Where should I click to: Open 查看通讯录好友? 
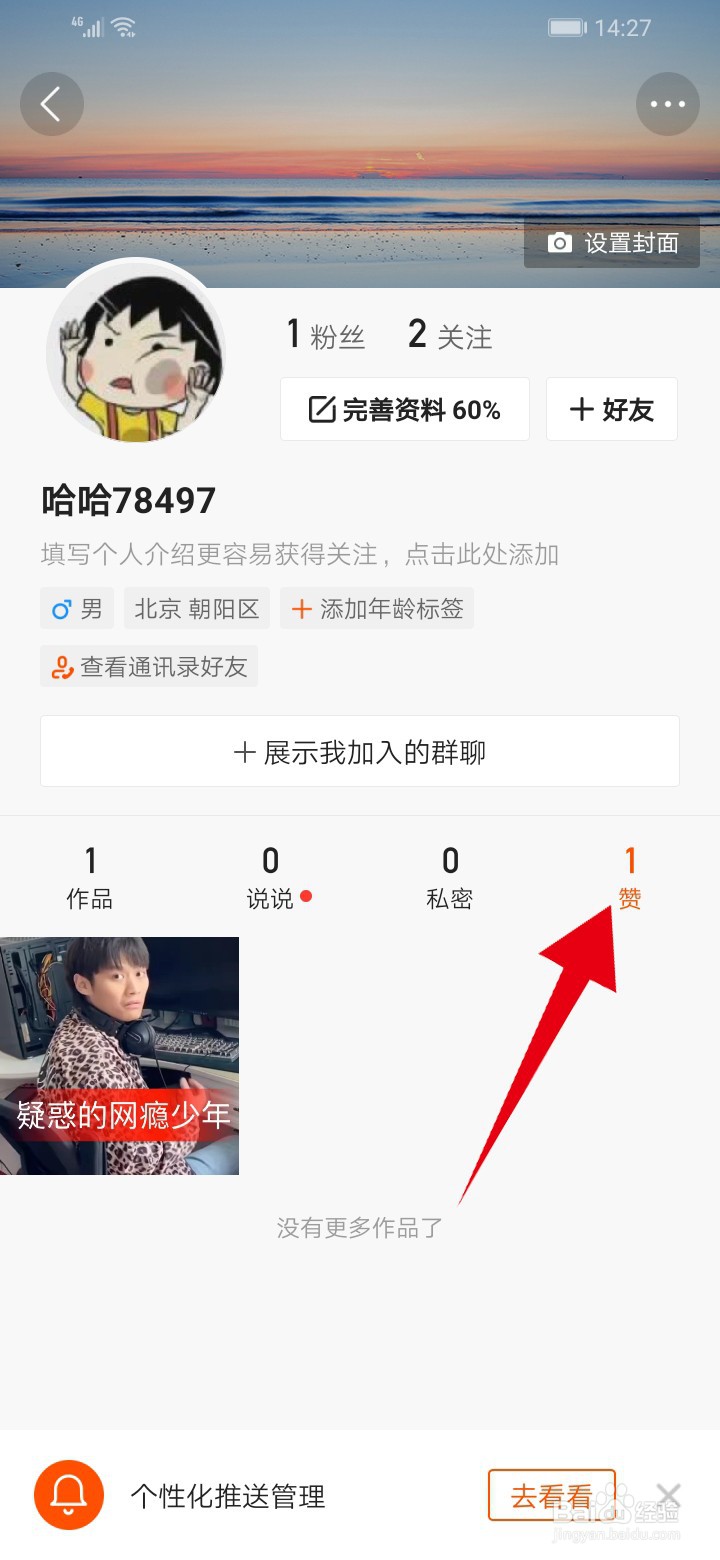(149, 666)
